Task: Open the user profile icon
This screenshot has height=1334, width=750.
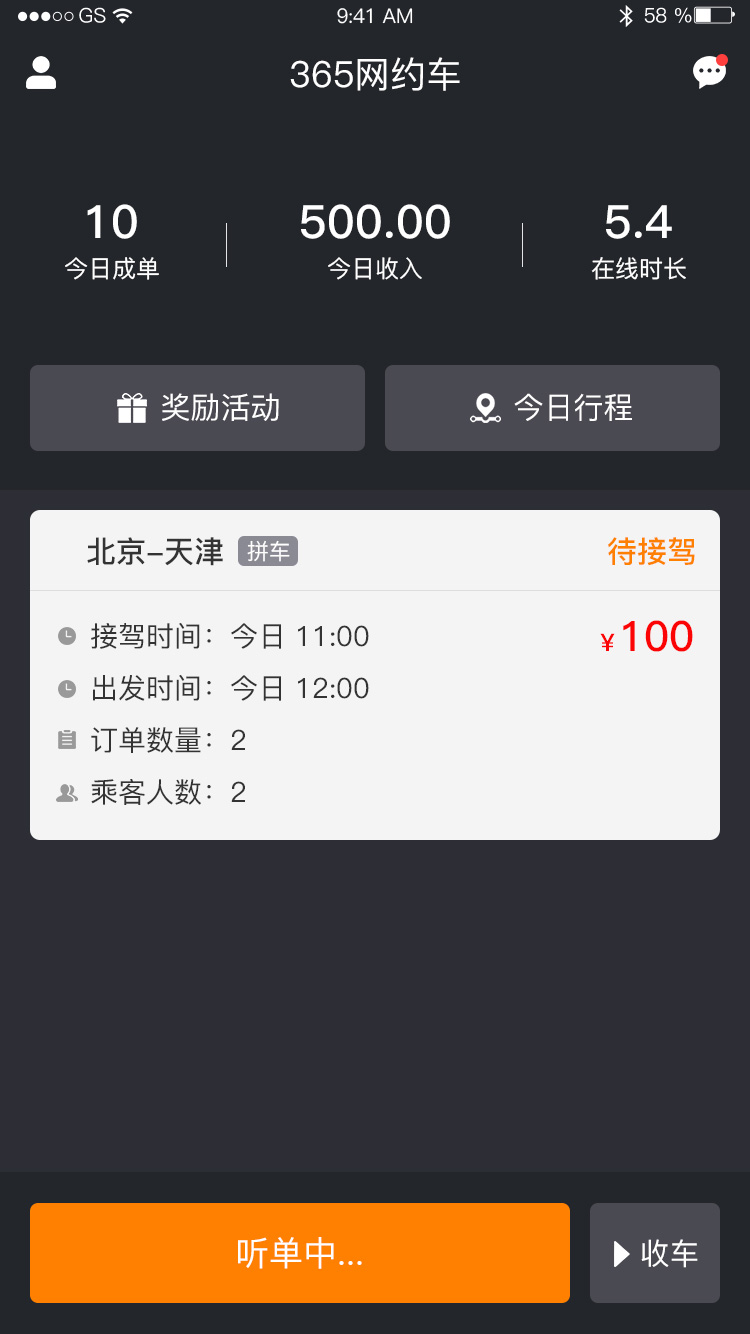Action: (x=41, y=73)
